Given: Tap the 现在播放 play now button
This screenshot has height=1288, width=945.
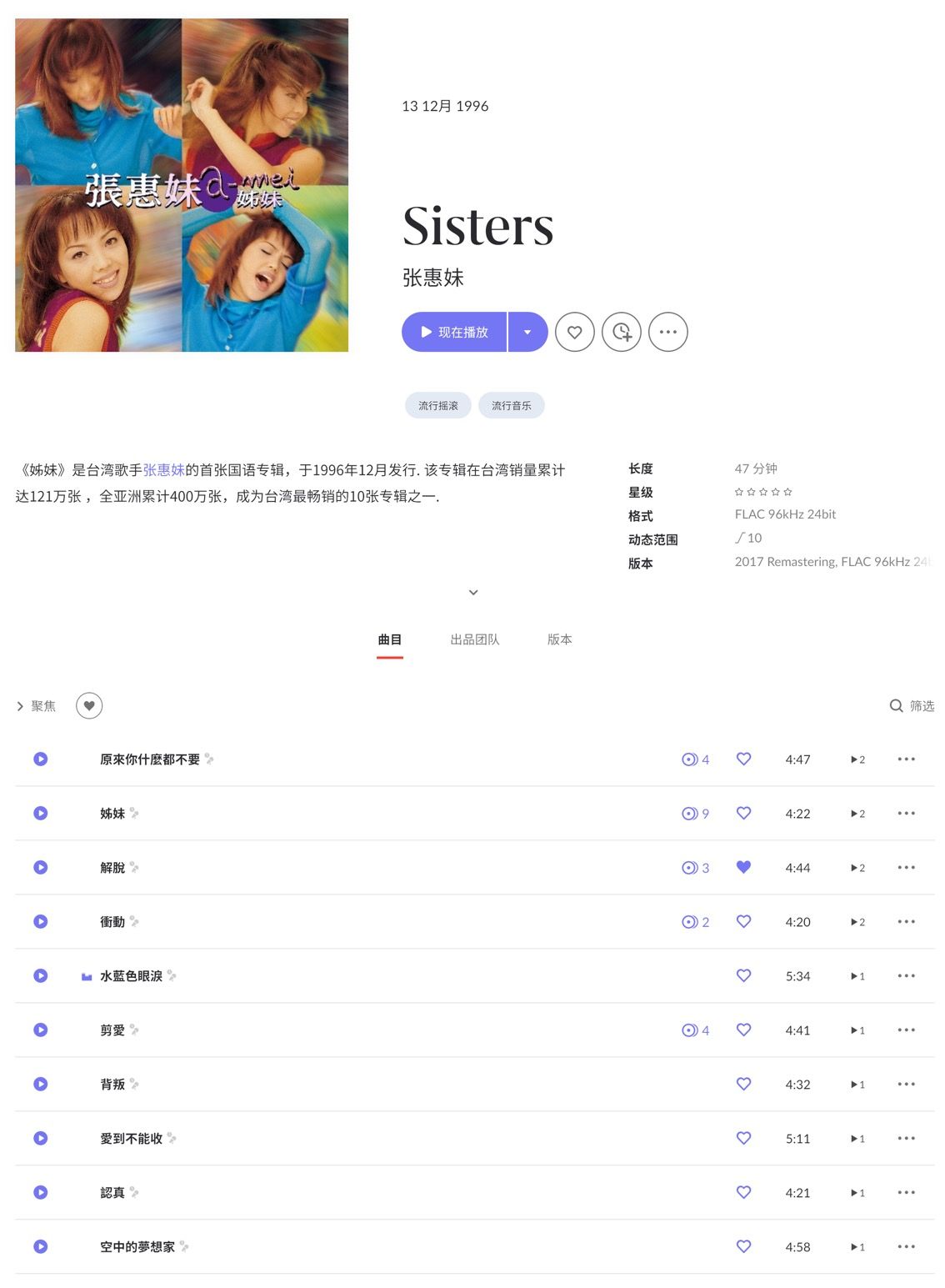Looking at the screenshot, I should (454, 332).
